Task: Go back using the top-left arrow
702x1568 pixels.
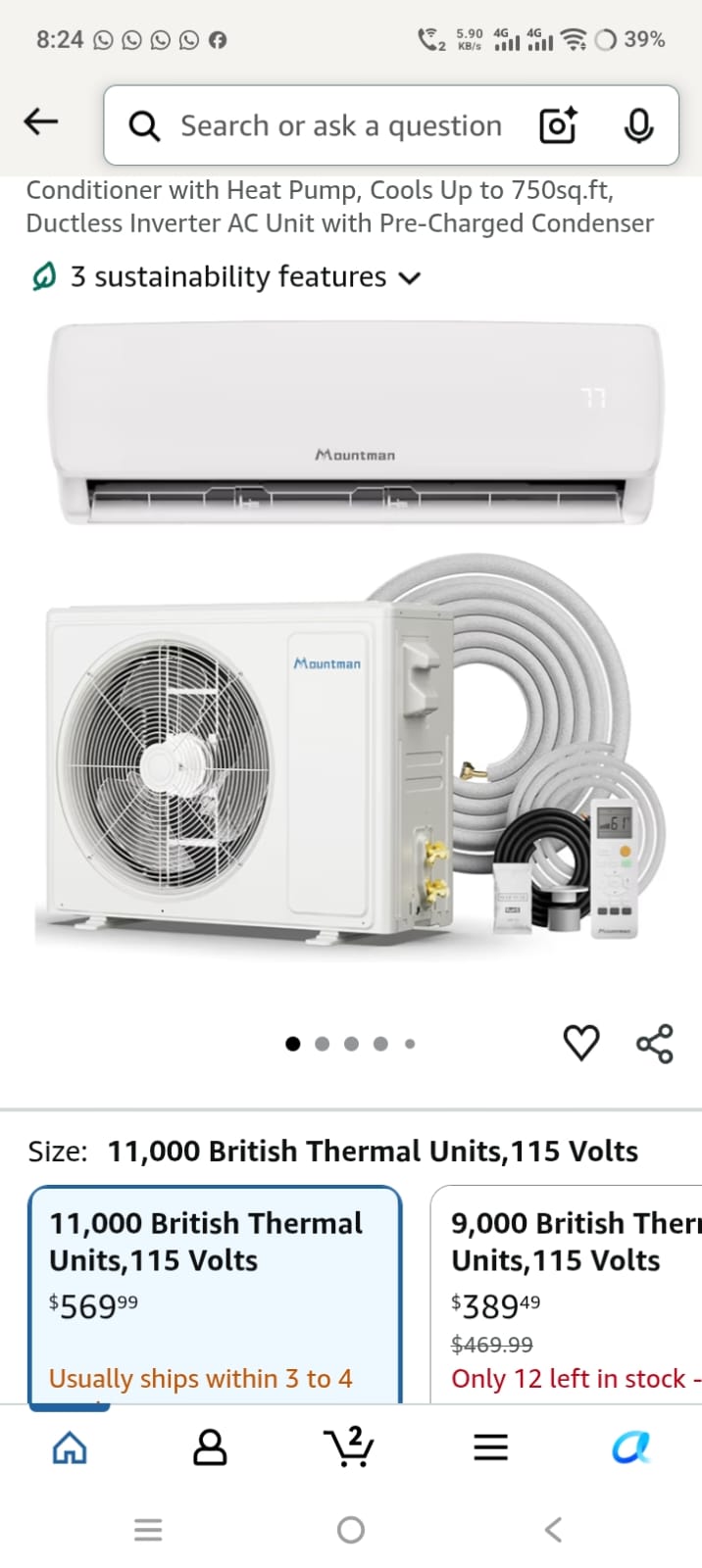Action: (x=41, y=122)
